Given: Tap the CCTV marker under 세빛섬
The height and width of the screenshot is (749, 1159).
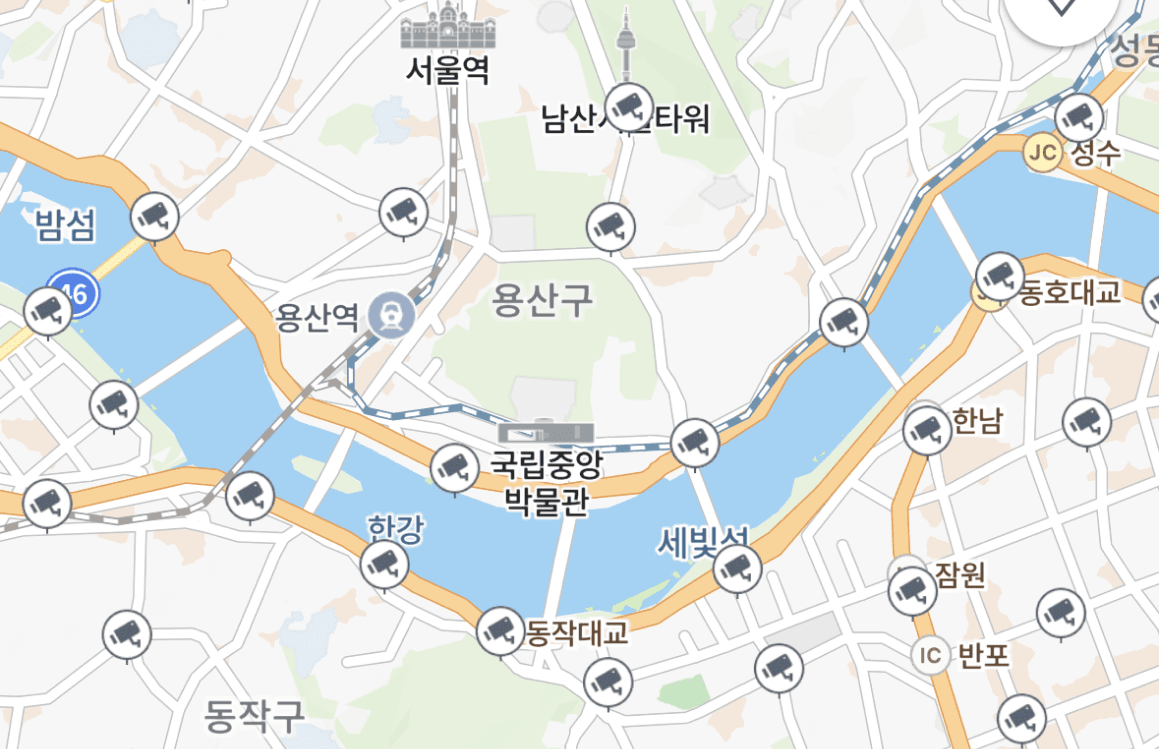Looking at the screenshot, I should coord(738,569).
